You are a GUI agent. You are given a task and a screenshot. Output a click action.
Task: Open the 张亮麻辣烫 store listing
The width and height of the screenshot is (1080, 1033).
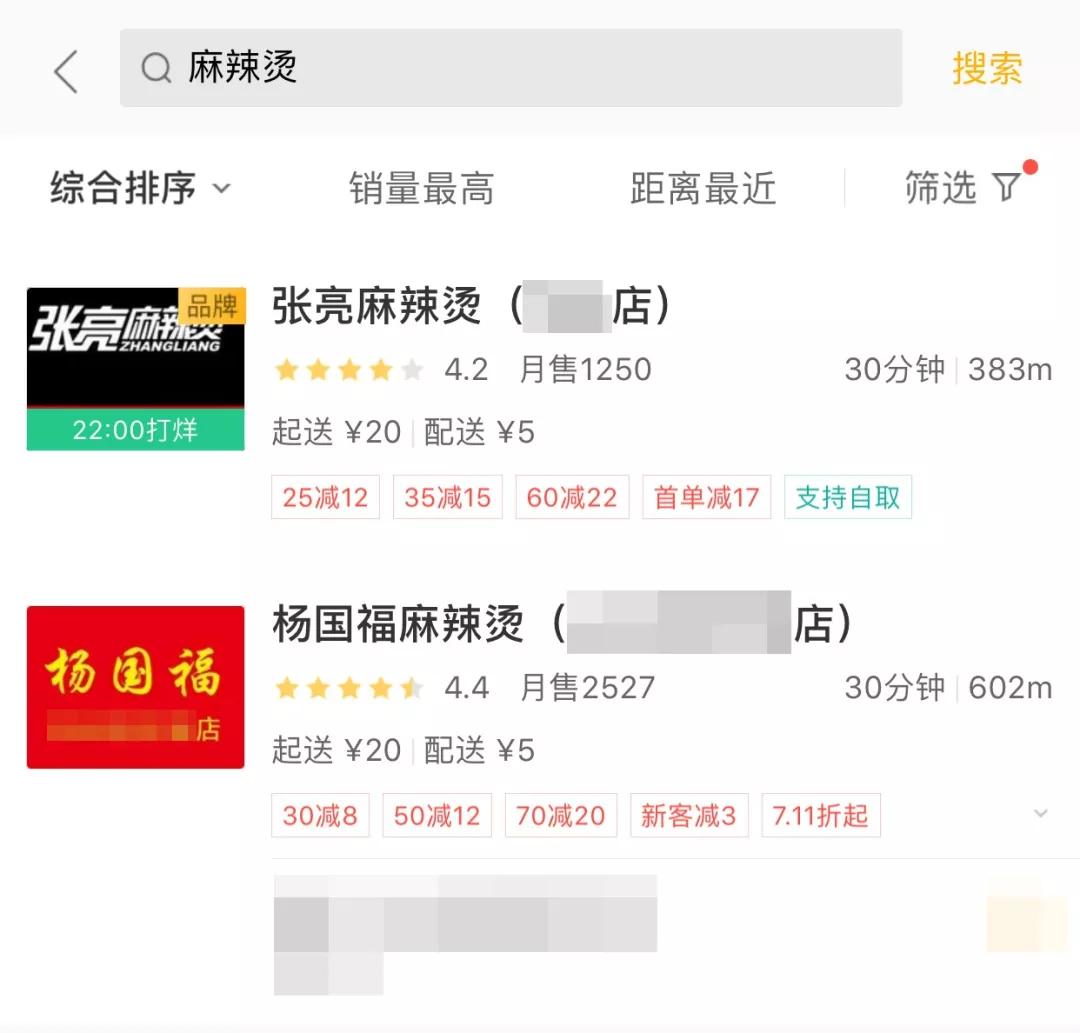click(x=540, y=399)
